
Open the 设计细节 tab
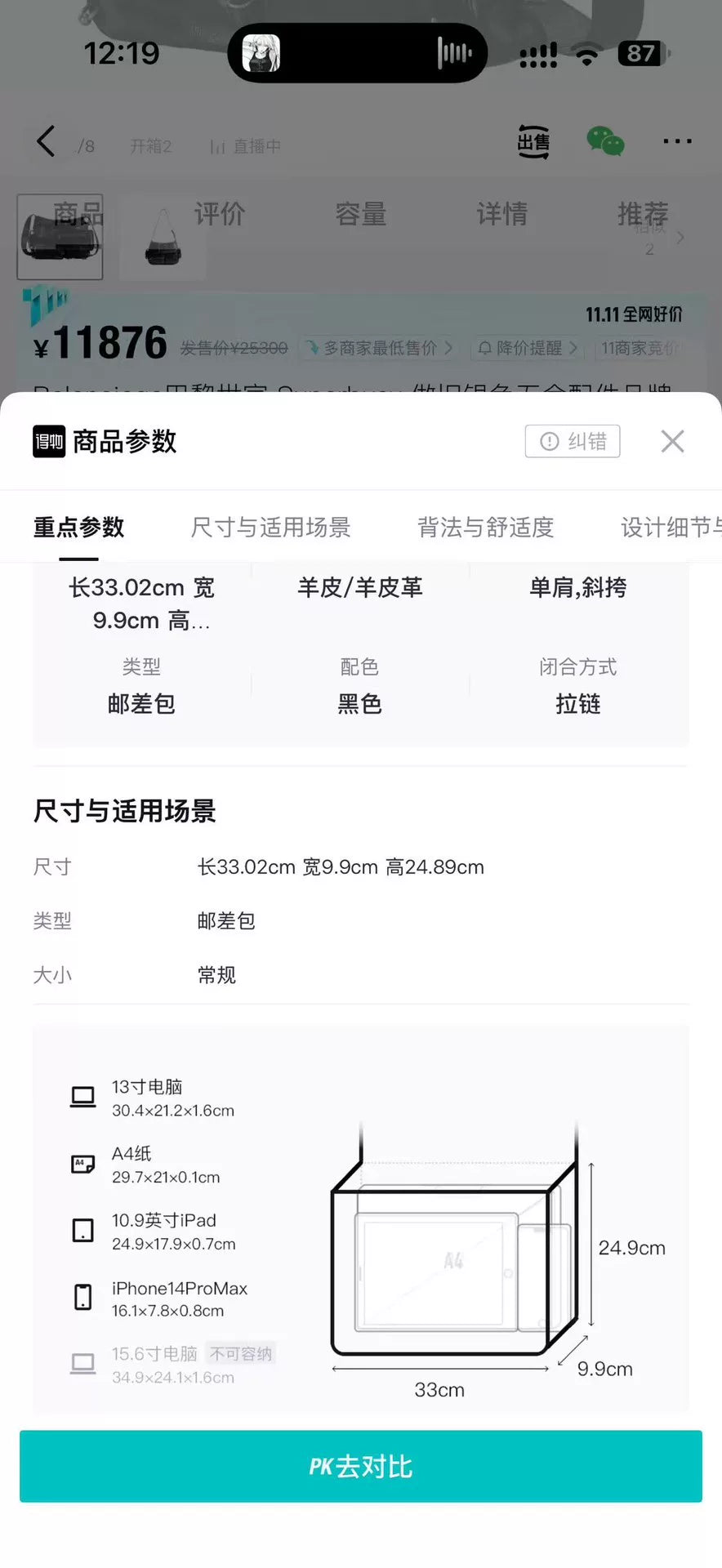[671, 528]
